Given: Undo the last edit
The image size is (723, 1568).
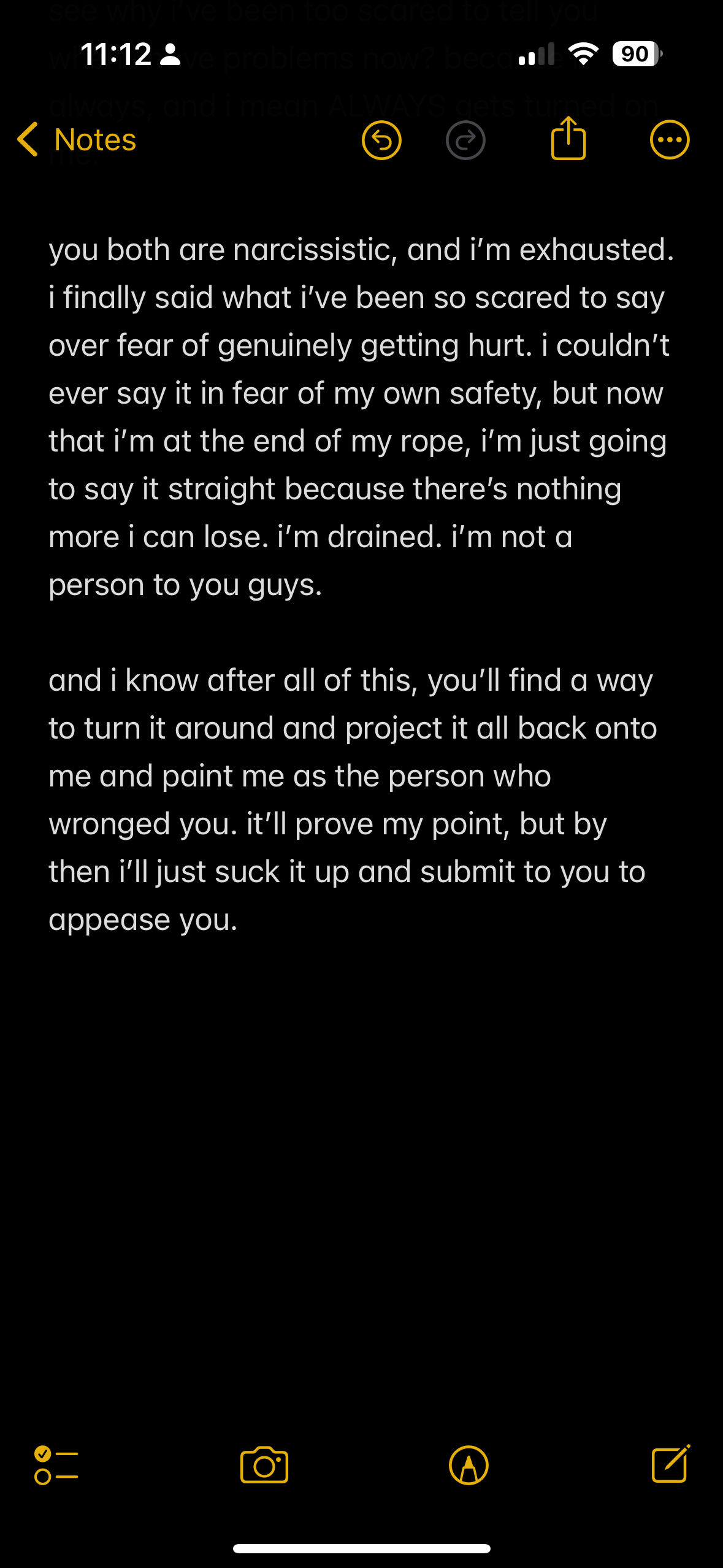Looking at the screenshot, I should (x=381, y=140).
